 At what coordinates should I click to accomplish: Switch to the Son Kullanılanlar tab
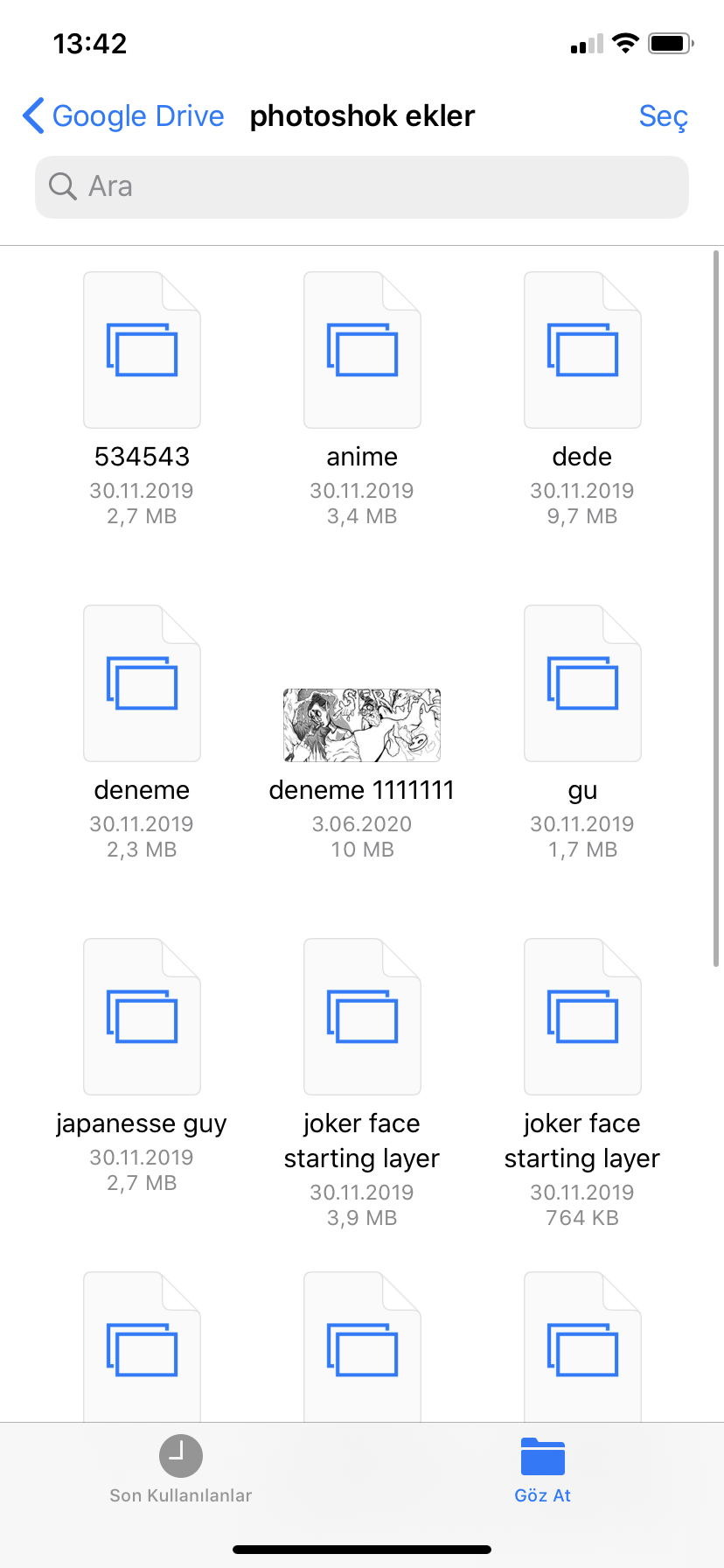click(x=181, y=1470)
